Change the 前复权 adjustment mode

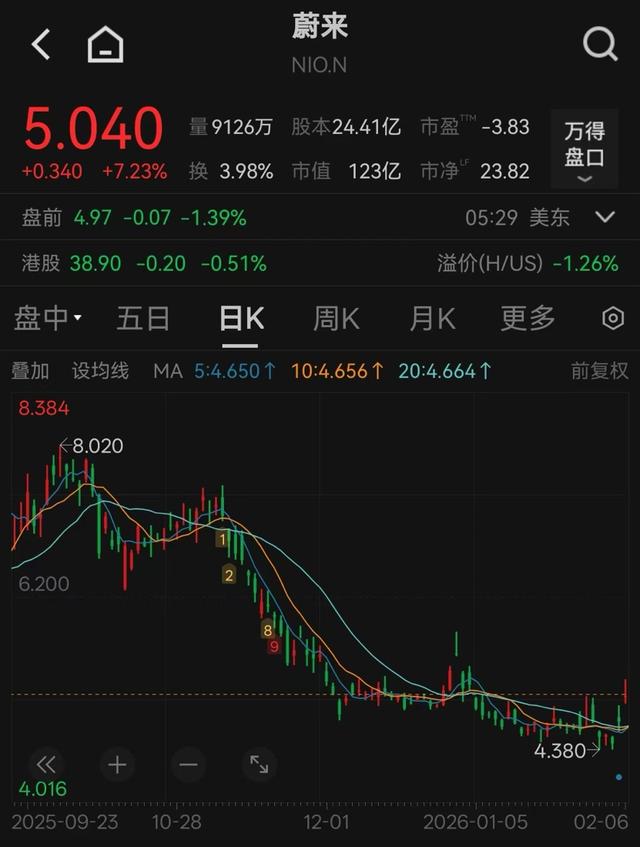pyautogui.click(x=599, y=371)
